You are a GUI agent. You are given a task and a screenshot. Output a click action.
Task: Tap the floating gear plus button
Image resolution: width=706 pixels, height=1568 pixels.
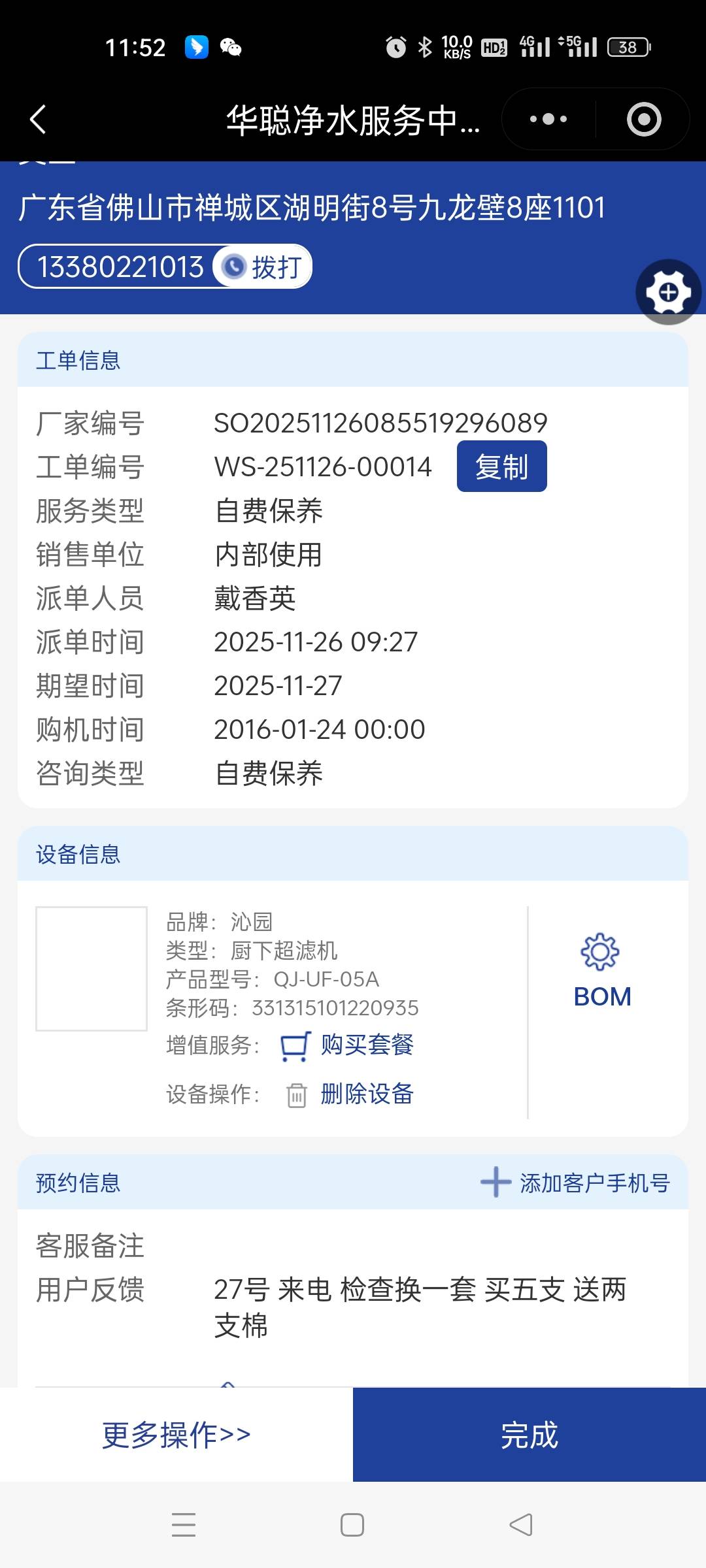coord(668,292)
